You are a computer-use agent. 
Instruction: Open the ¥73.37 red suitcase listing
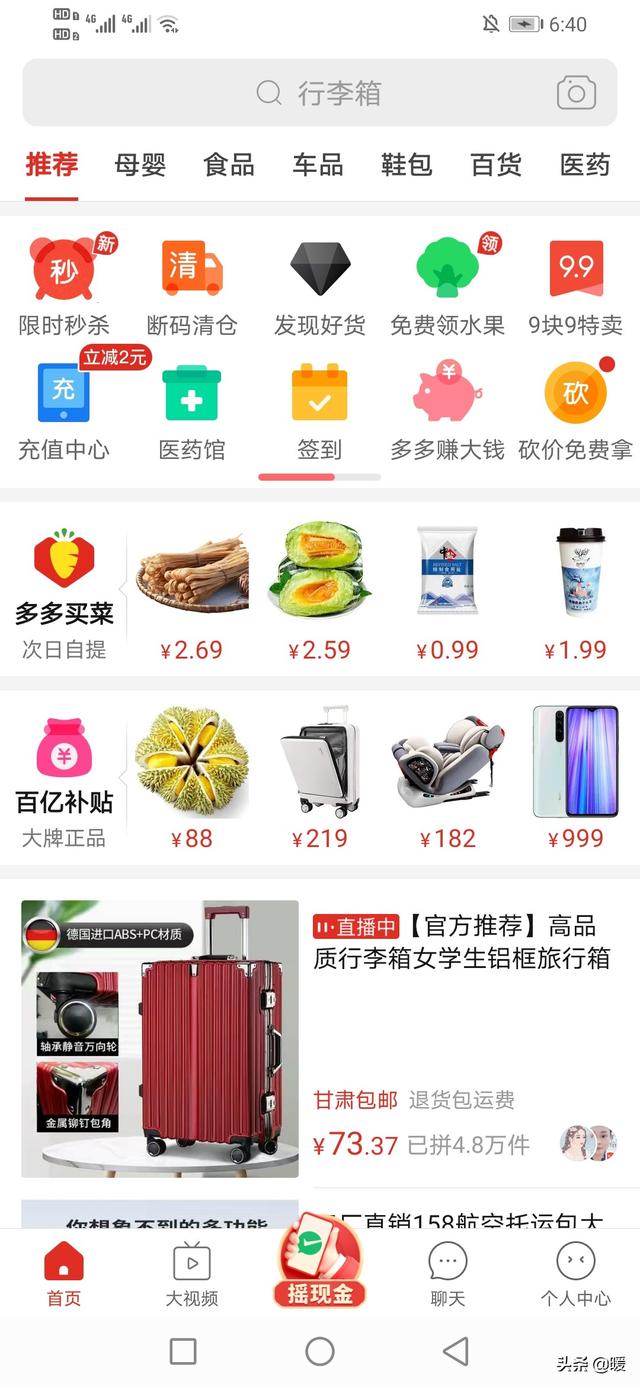tap(320, 1040)
